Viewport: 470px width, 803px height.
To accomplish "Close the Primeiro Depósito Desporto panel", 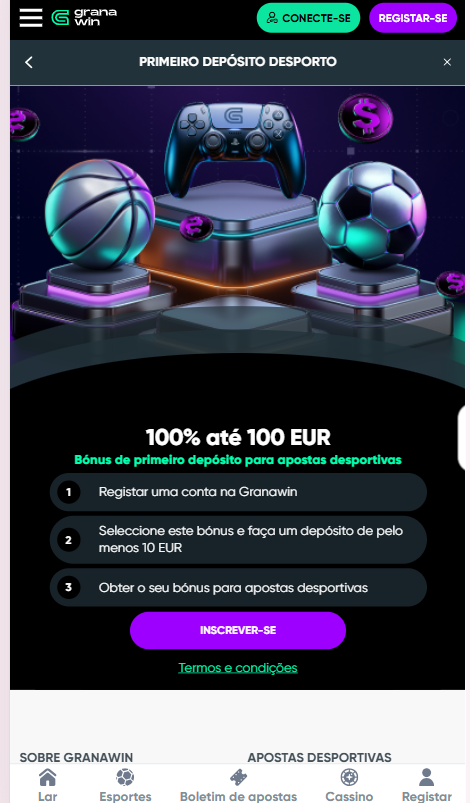I will pyautogui.click(x=447, y=62).
